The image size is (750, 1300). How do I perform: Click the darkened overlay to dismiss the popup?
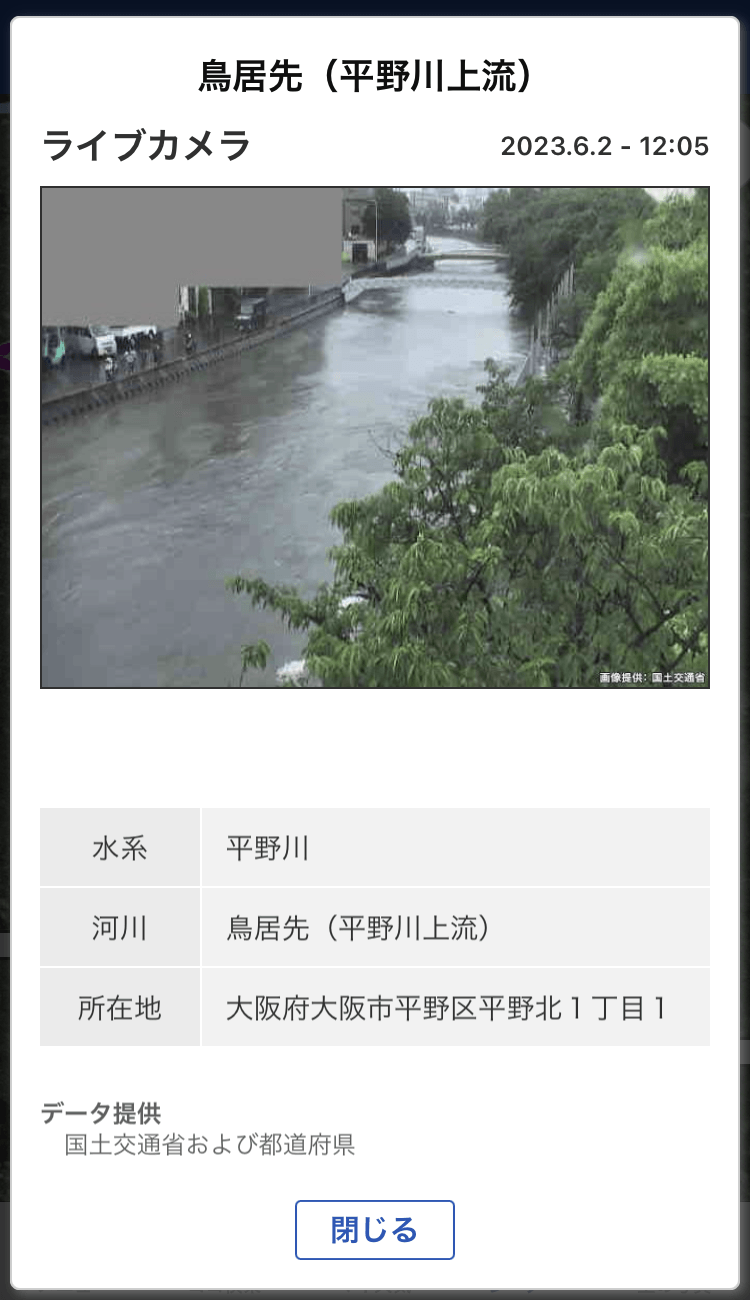click(x=6, y=650)
